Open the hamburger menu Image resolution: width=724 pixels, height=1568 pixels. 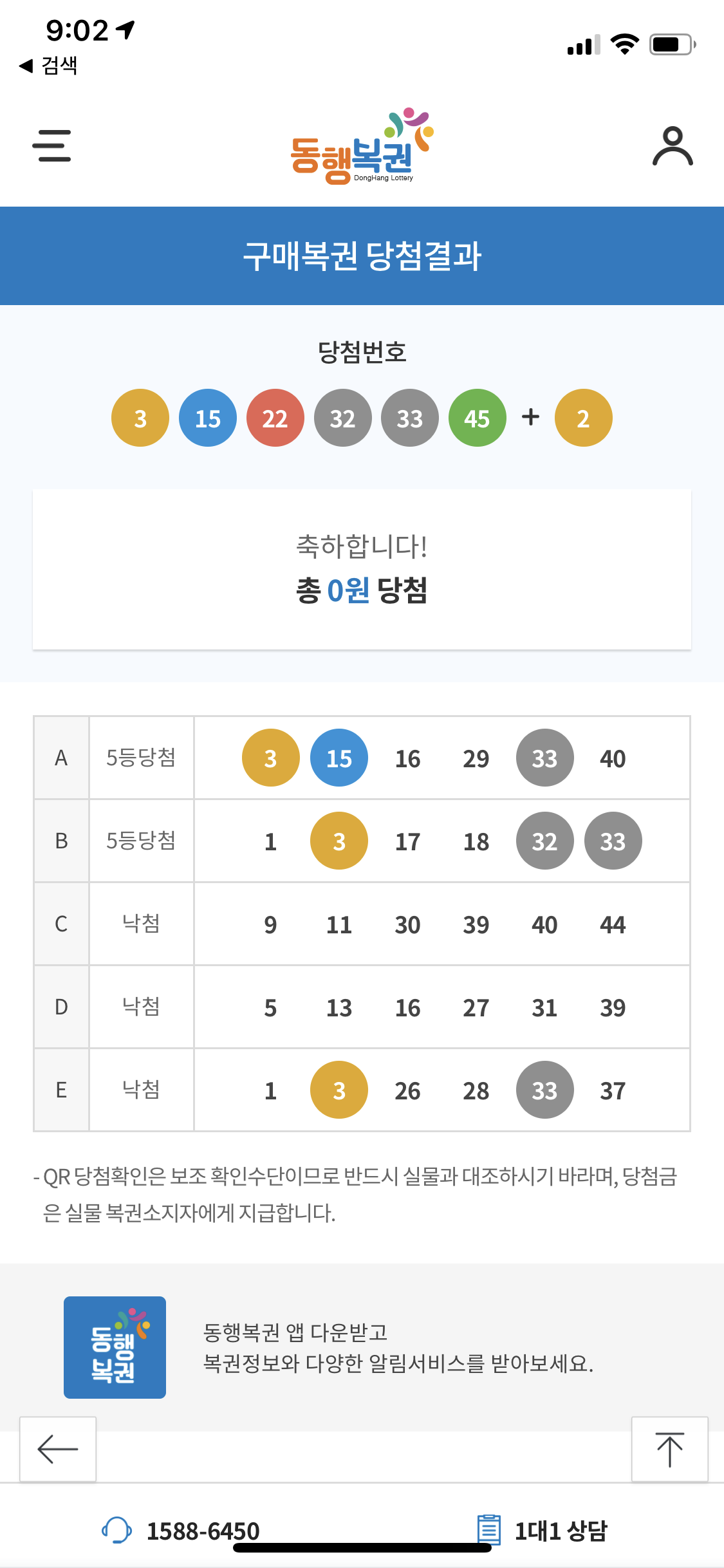(x=51, y=145)
